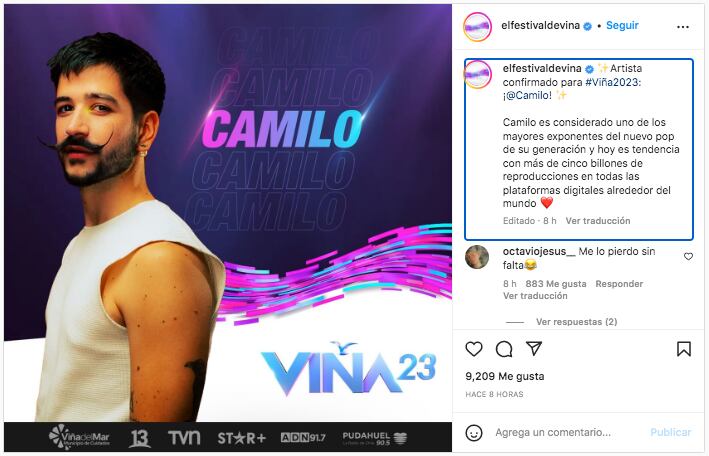Image resolution: width=709 pixels, height=456 pixels.
Task: Open the @Camilo mention in the caption
Action: [530, 97]
